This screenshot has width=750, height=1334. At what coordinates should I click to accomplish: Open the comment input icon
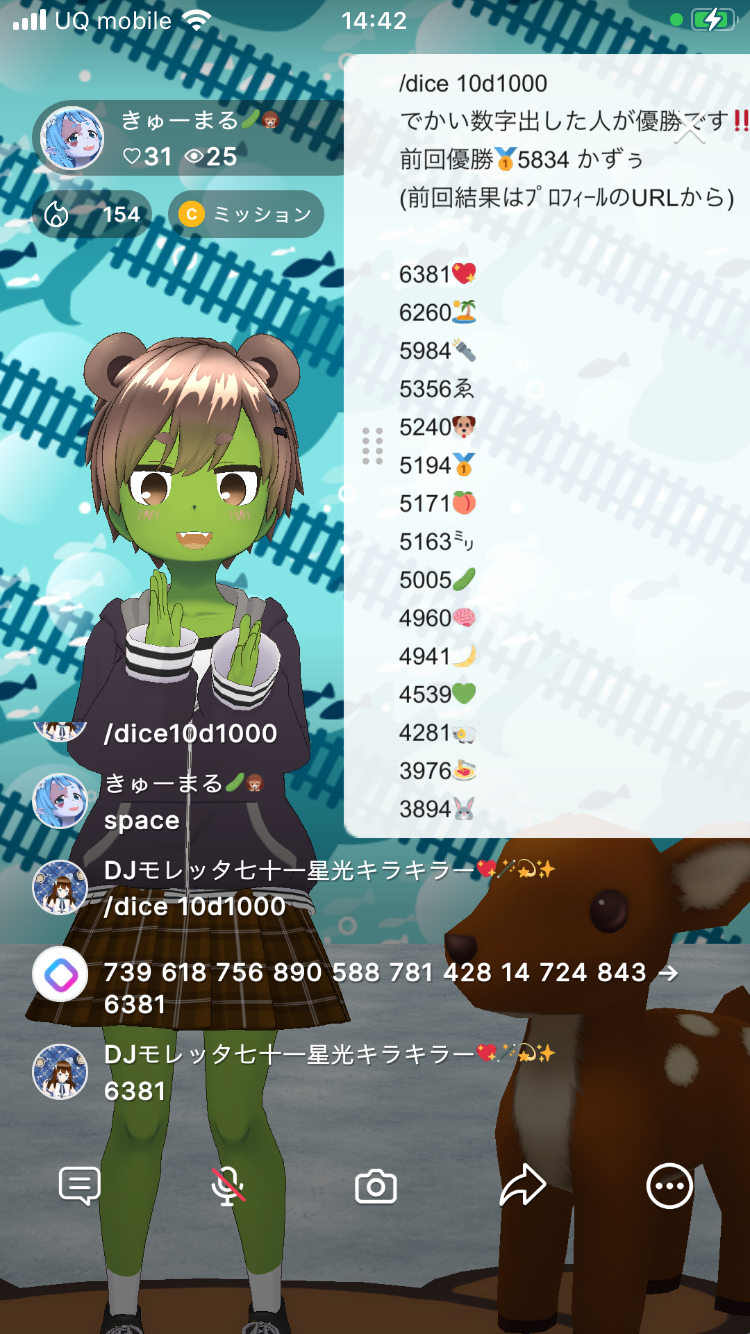(80, 1187)
